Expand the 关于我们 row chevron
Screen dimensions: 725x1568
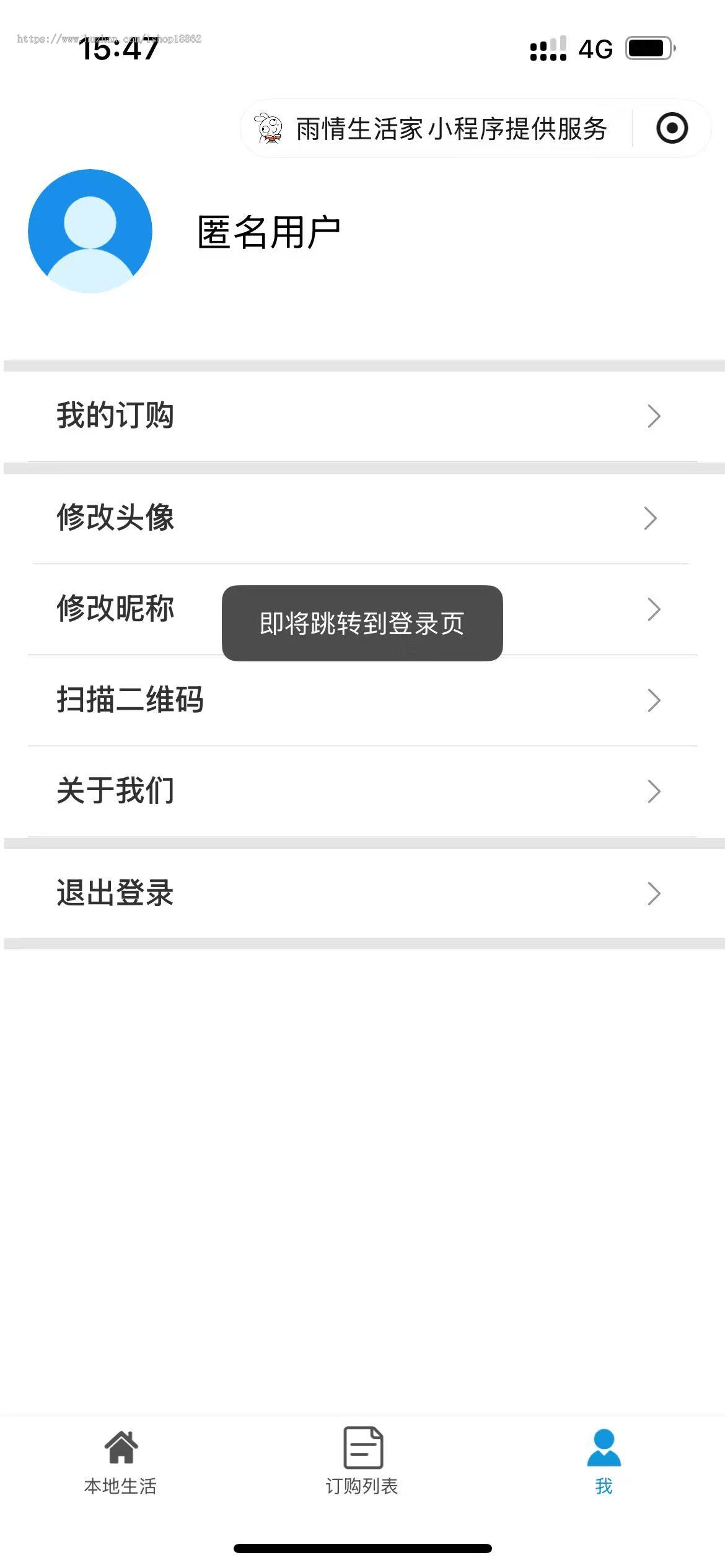[x=651, y=791]
